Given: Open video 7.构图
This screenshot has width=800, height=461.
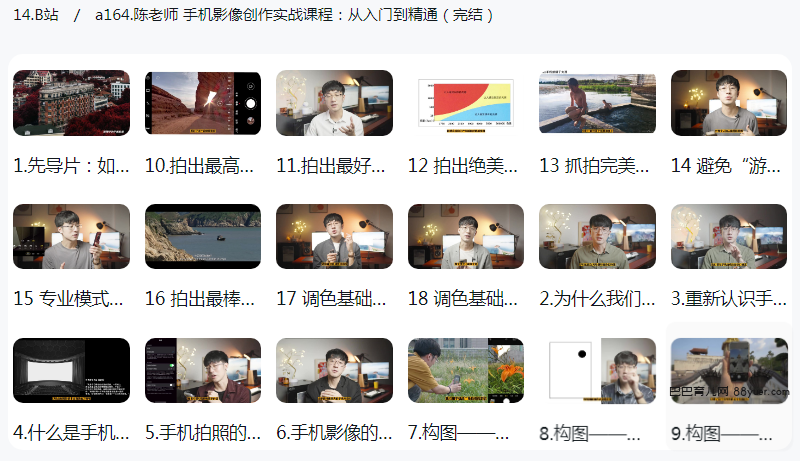Looking at the screenshot, I should pos(466,371).
